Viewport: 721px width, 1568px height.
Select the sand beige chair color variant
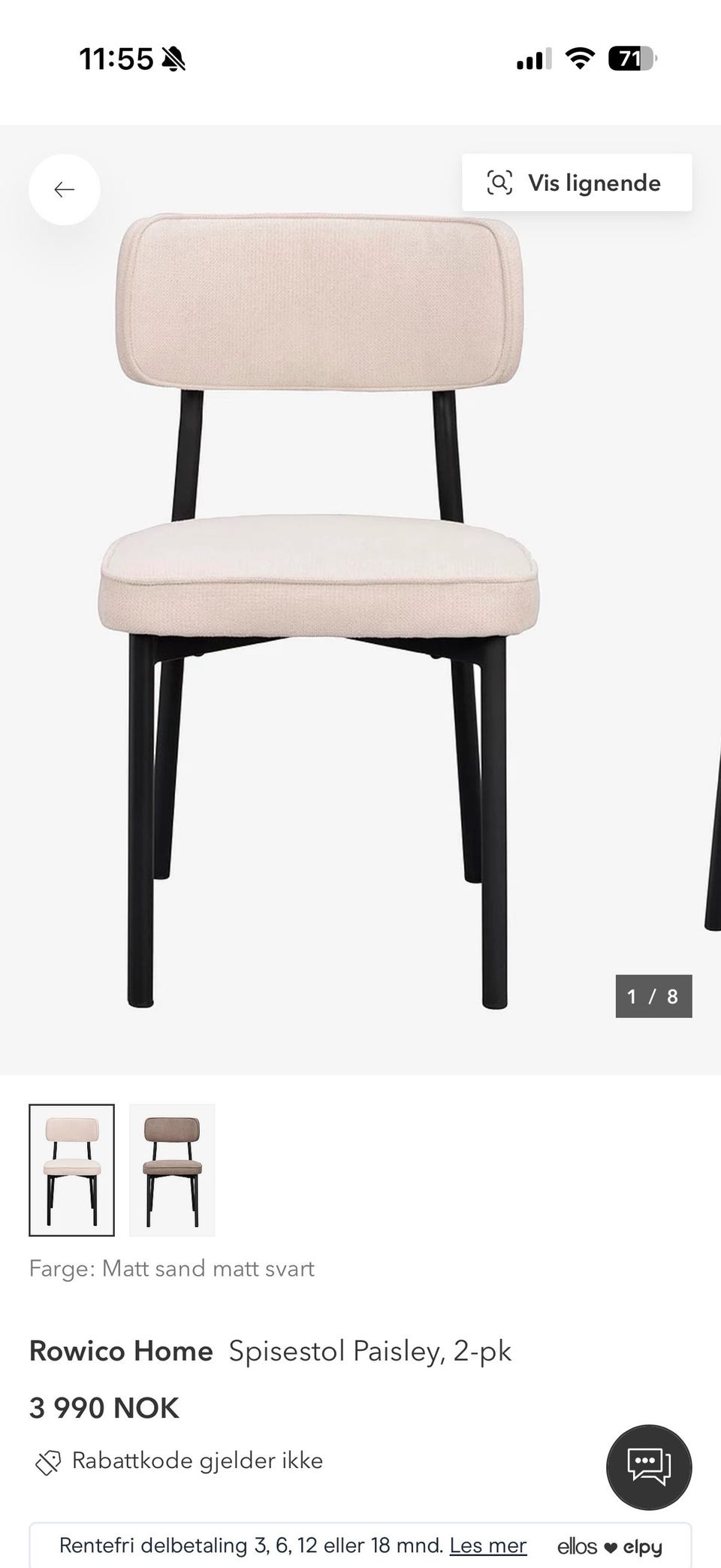(72, 1170)
